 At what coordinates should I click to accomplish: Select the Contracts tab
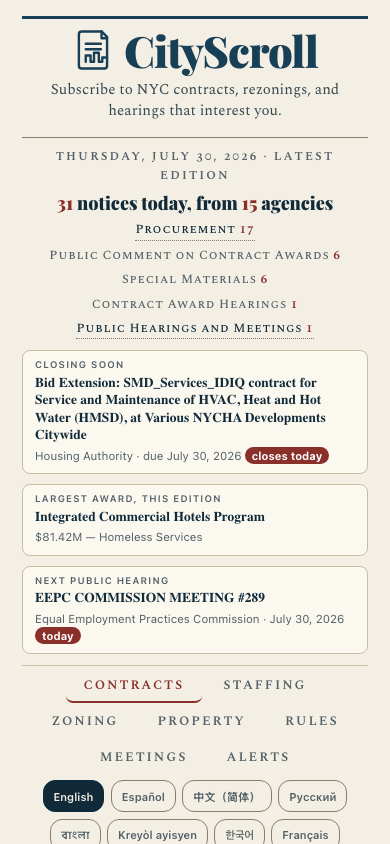134,685
